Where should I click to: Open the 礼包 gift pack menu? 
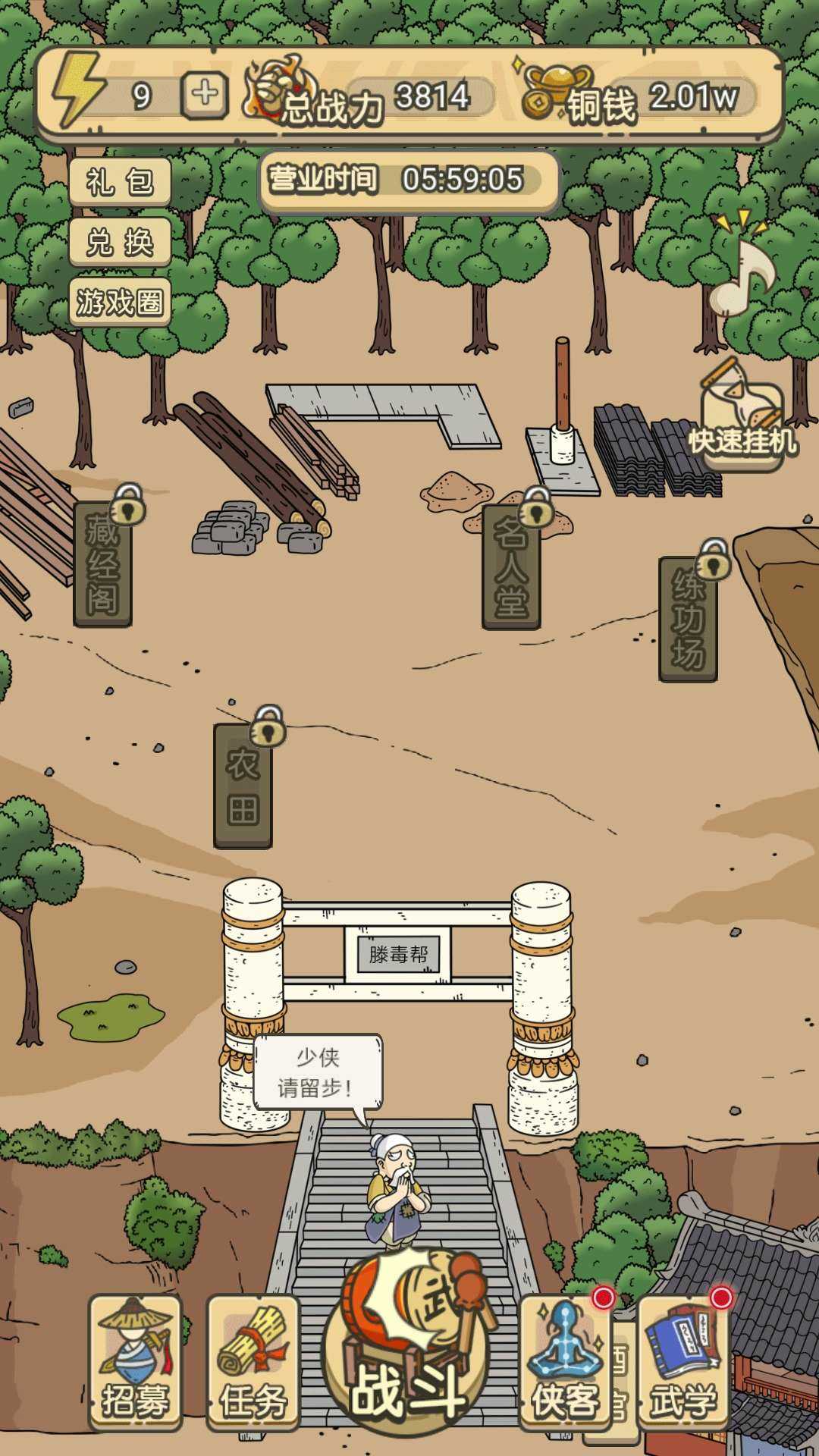pyautogui.click(x=120, y=182)
